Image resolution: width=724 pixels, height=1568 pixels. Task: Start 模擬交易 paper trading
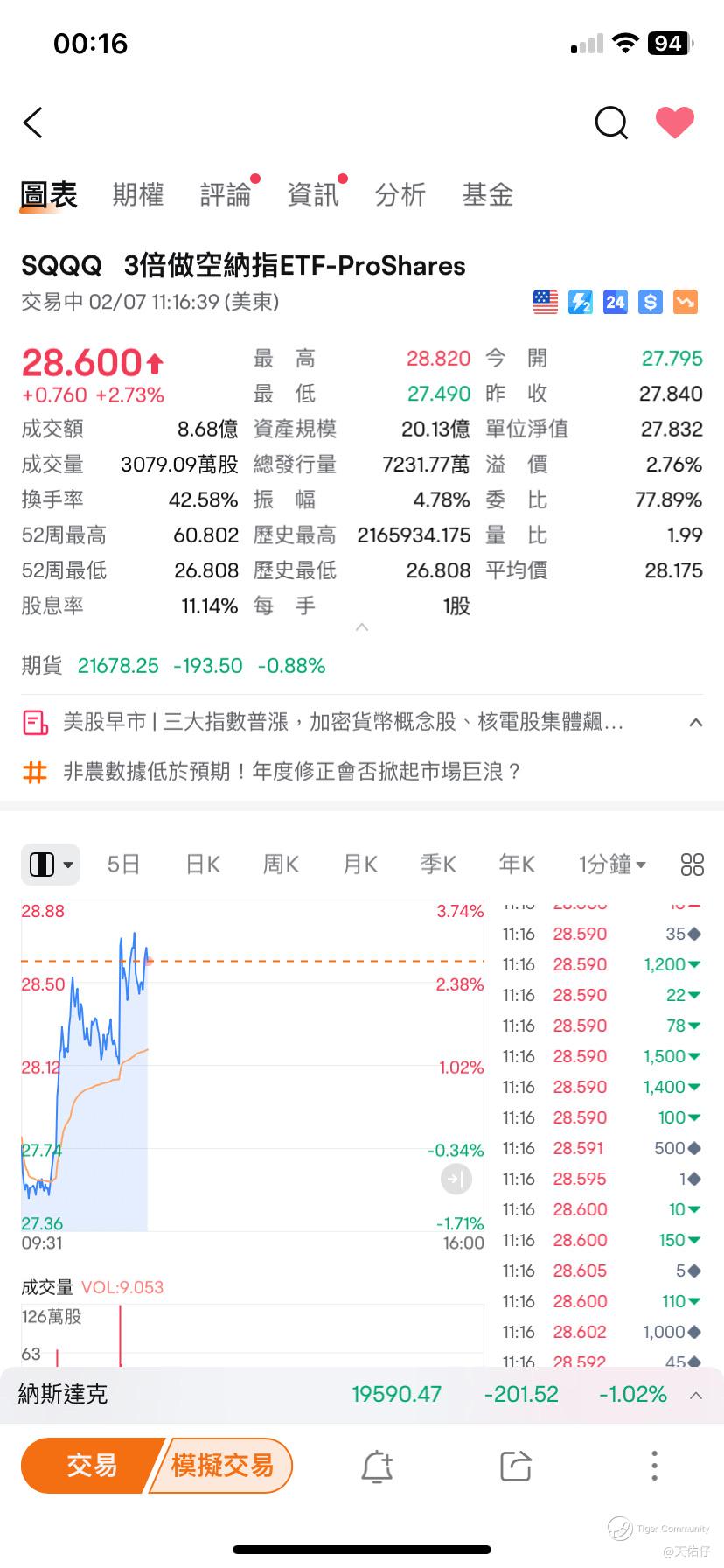tap(223, 1465)
